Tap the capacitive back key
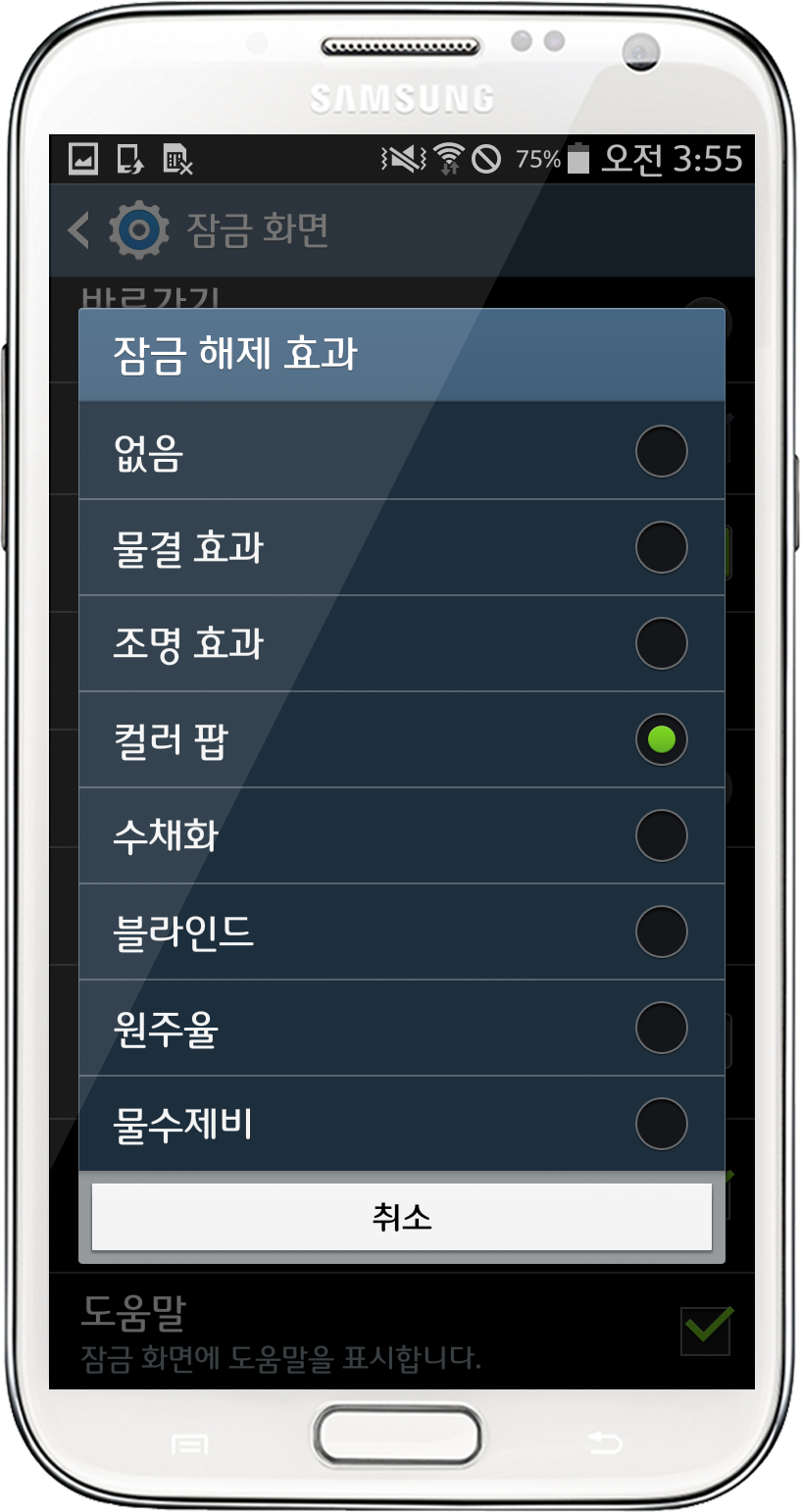This screenshot has width=801, height=1512. click(605, 1443)
